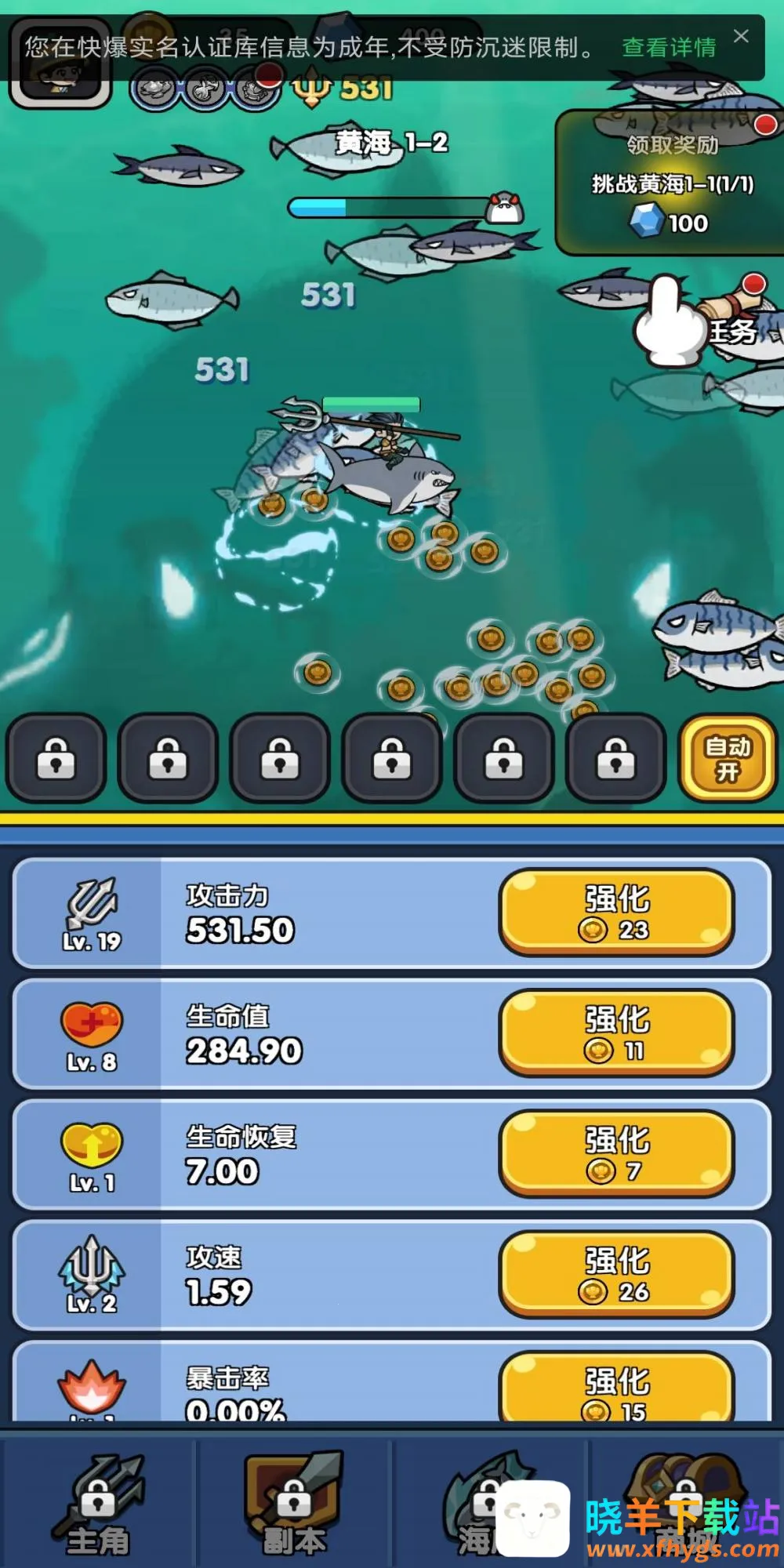Viewport: 784px width, 1568px height.
Task: Upgrade 暴击率 for 15 coins
Action: [x=617, y=1389]
